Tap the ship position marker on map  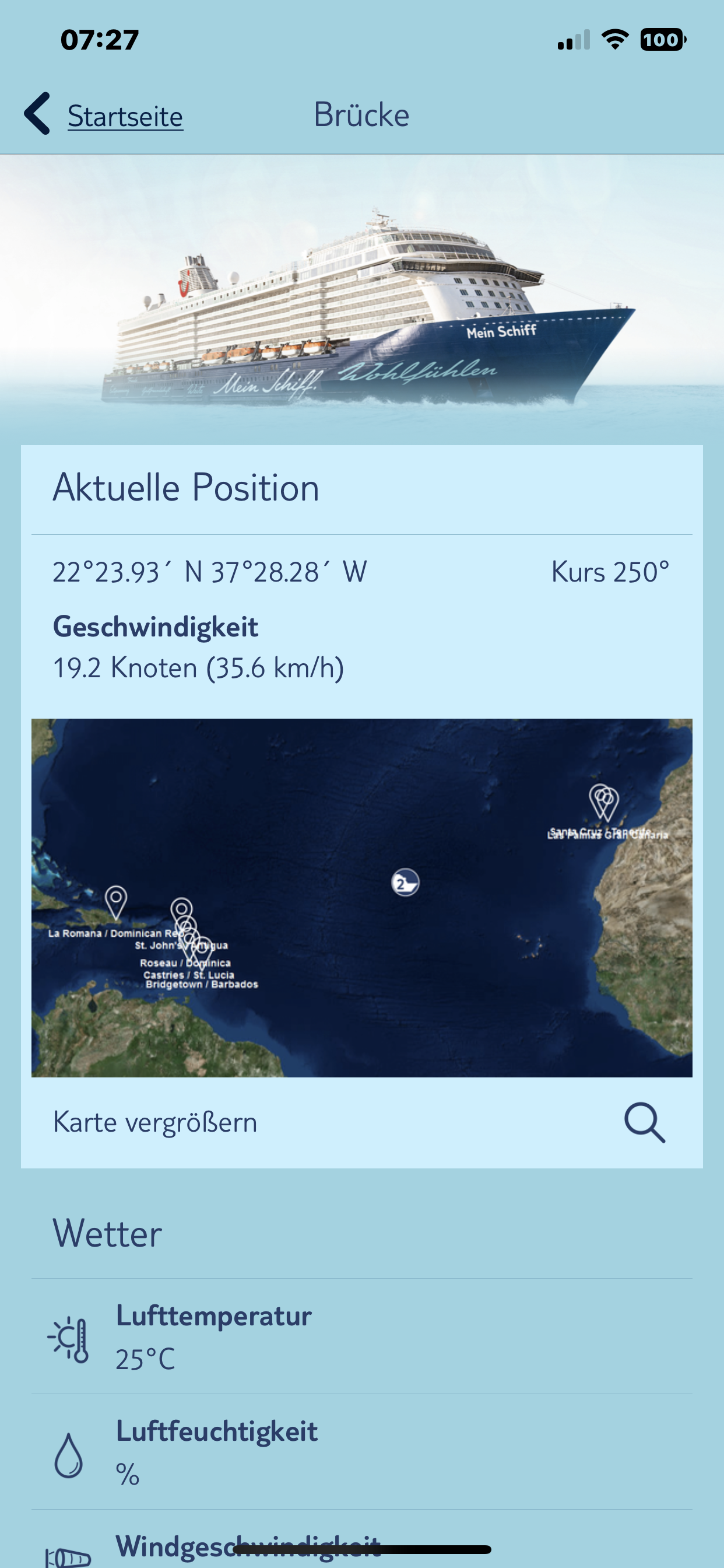tap(405, 882)
